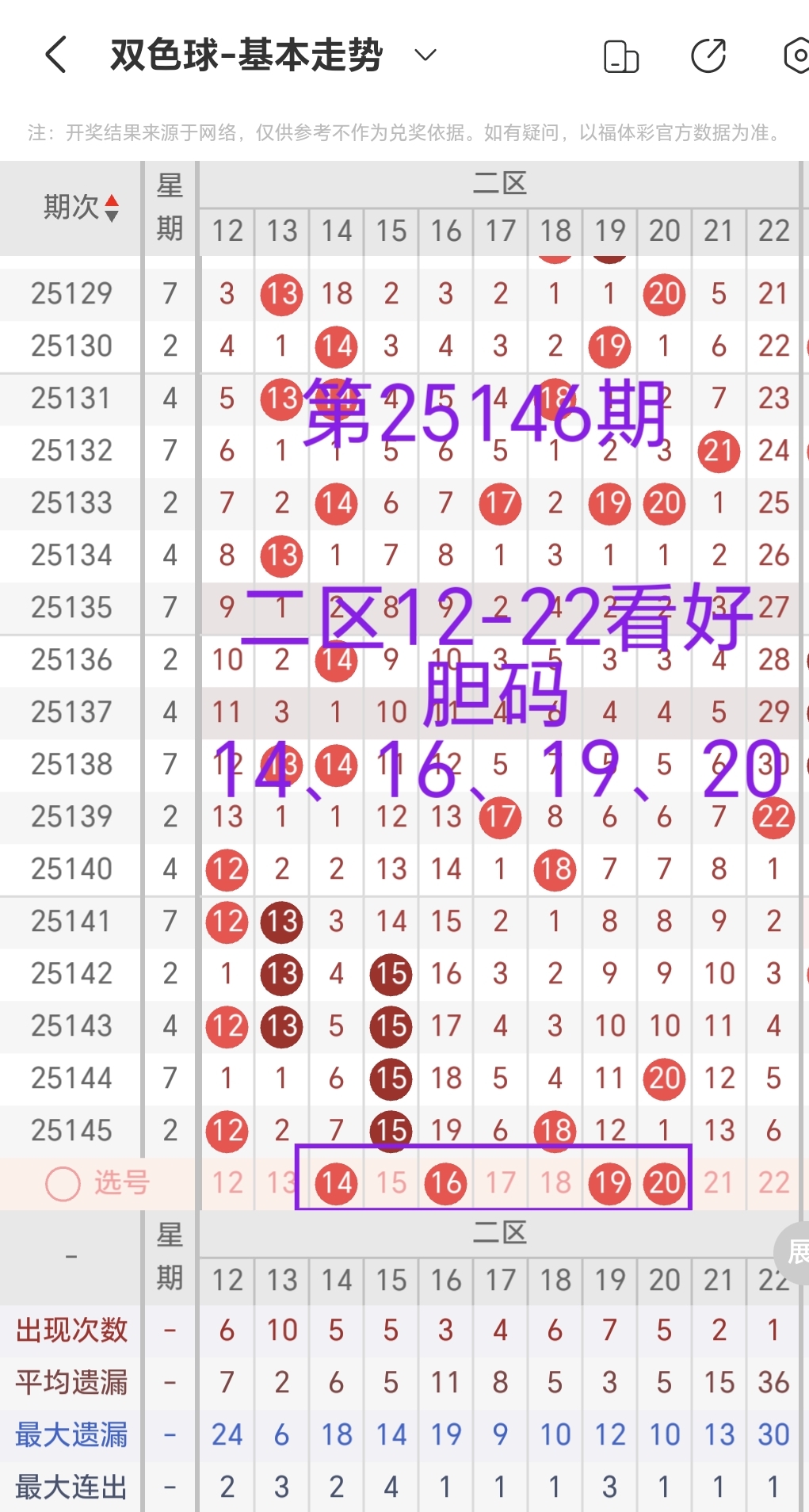Screen dimensions: 809x1512
Task: Toggle selection of number 14 in 选号 row
Action: (336, 1182)
